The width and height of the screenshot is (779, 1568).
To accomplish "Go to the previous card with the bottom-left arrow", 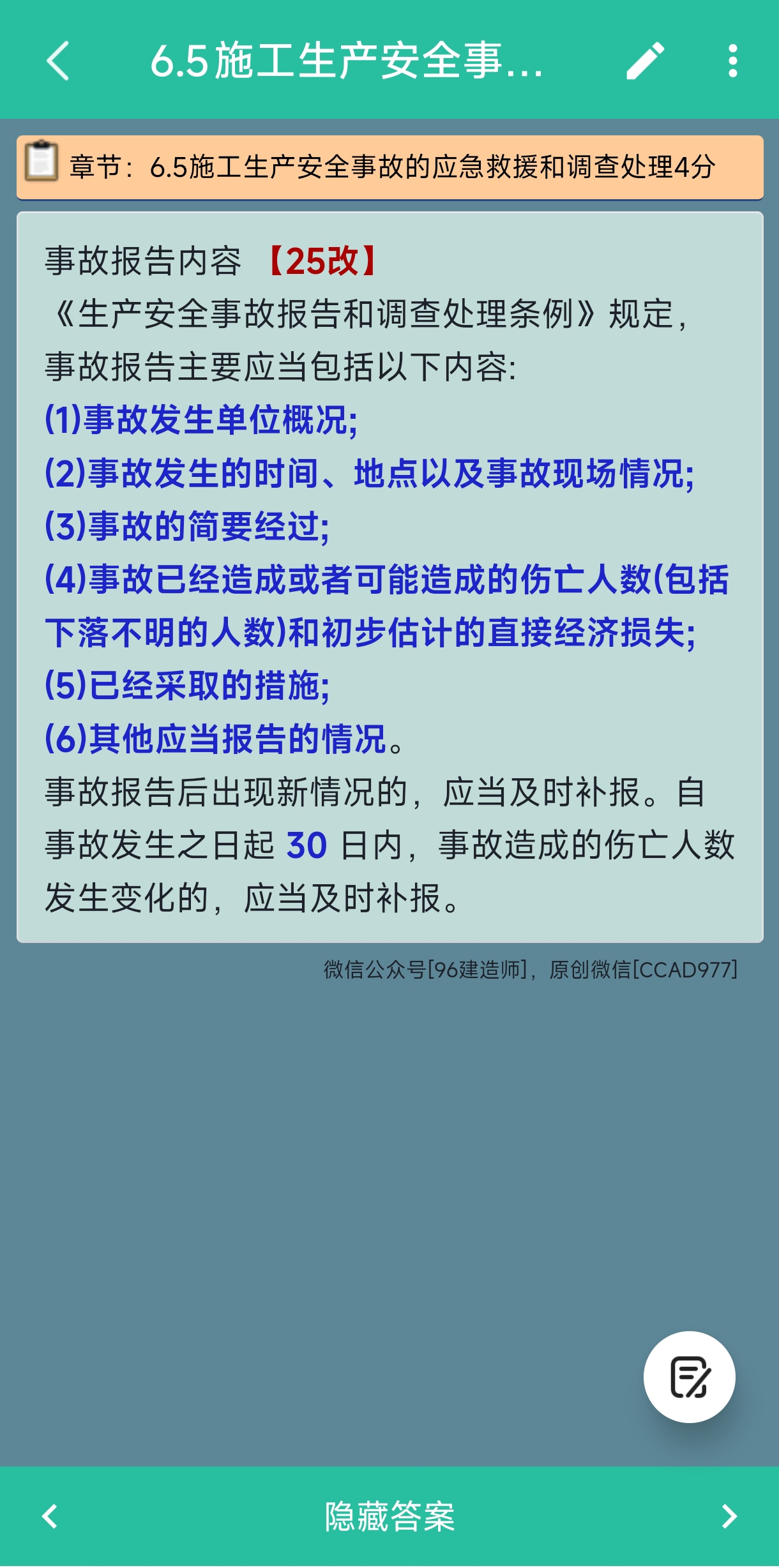I will click(x=50, y=1516).
